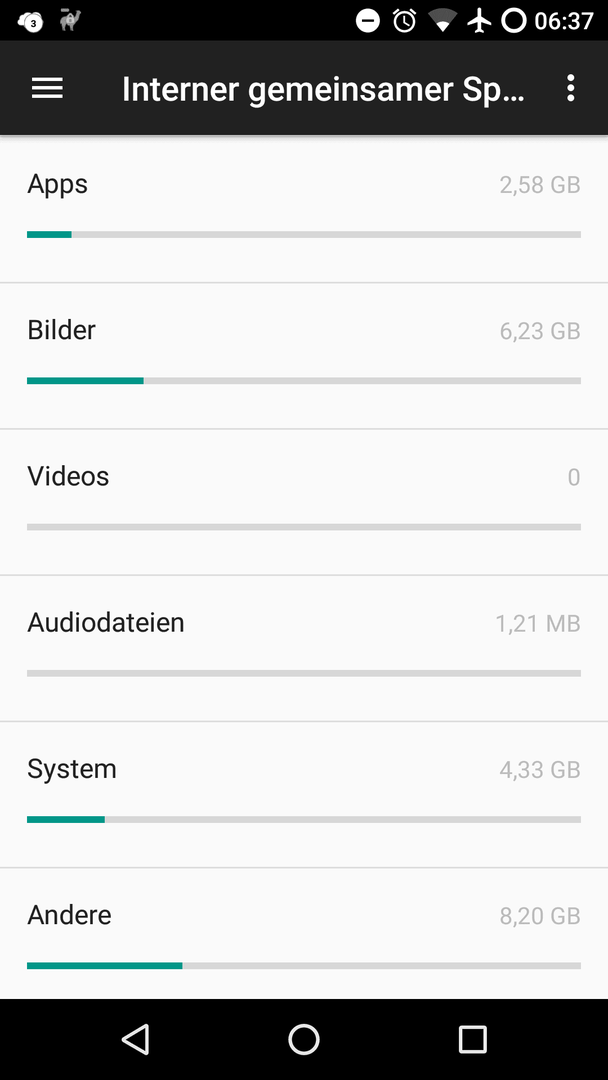Open the overflow menu
This screenshot has width=608, height=1080.
pyautogui.click(x=570, y=88)
